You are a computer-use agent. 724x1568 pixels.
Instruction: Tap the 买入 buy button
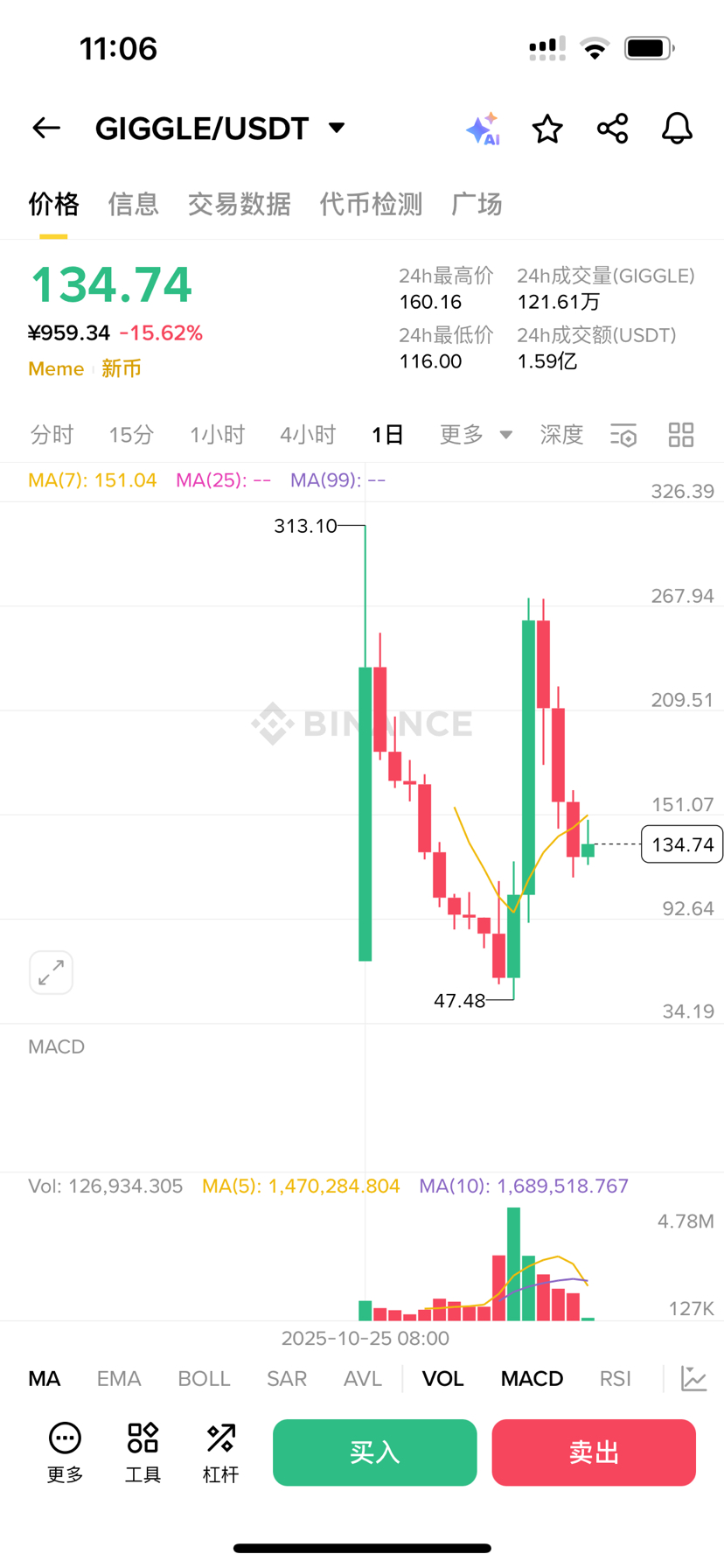(374, 1452)
